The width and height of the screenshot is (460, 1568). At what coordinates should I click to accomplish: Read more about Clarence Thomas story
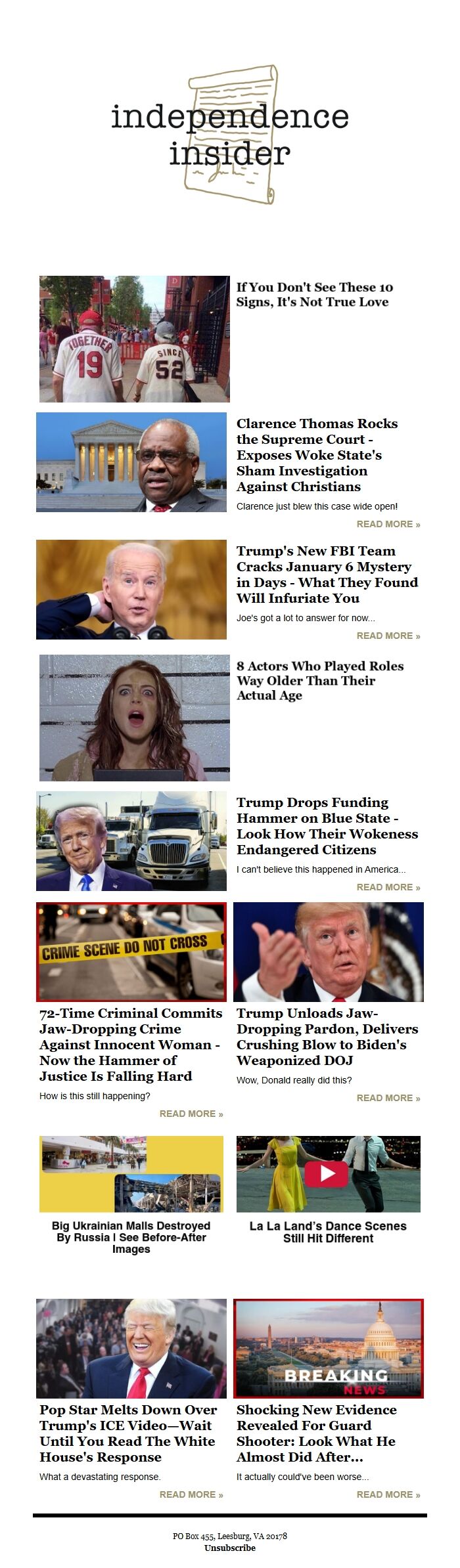[x=388, y=524]
